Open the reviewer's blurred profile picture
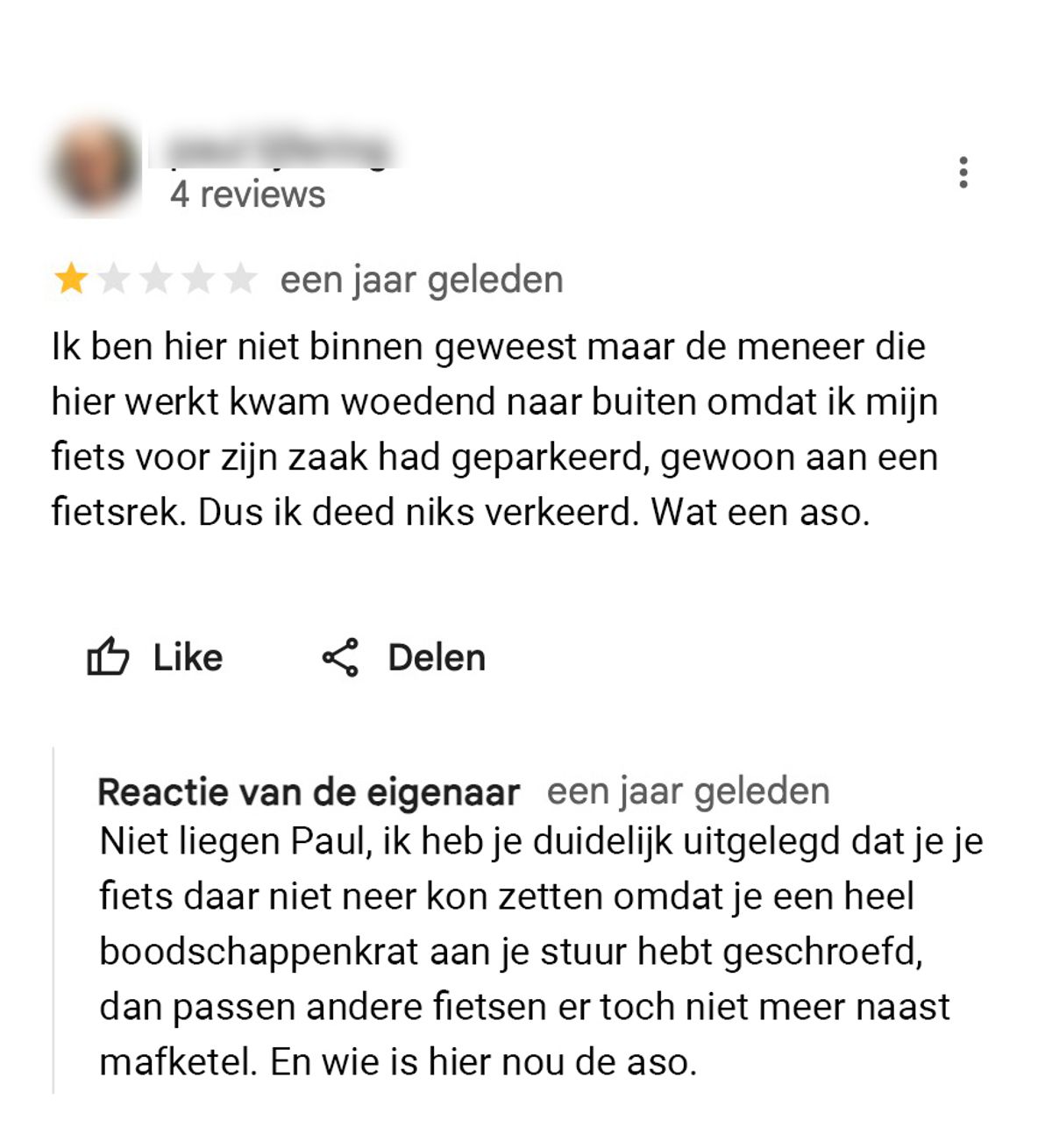Viewport: 1052px width, 1148px height. [x=95, y=167]
